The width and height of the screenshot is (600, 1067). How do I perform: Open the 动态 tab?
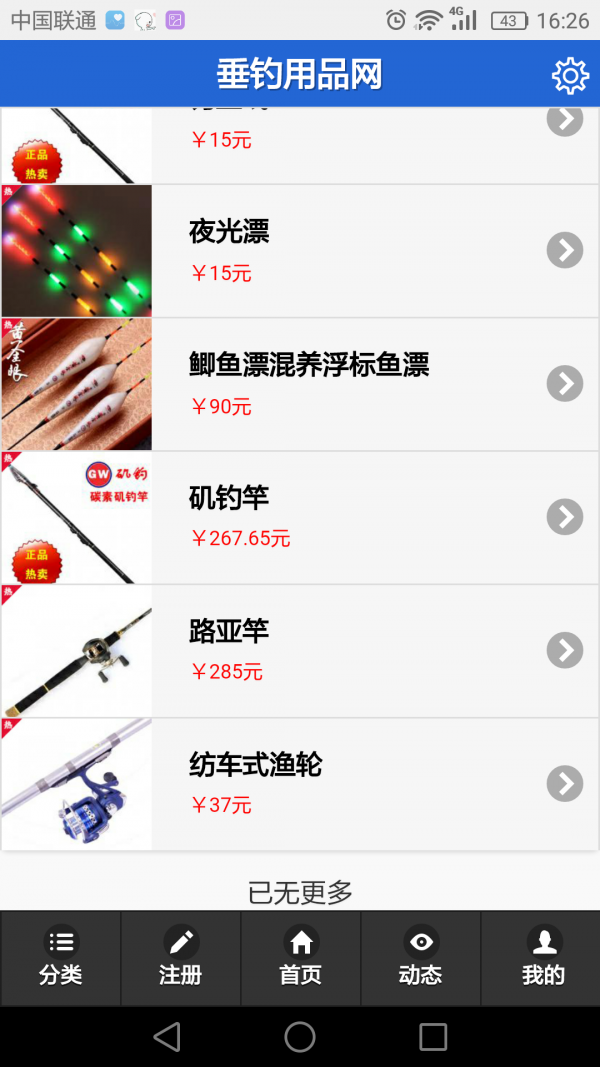click(x=421, y=958)
